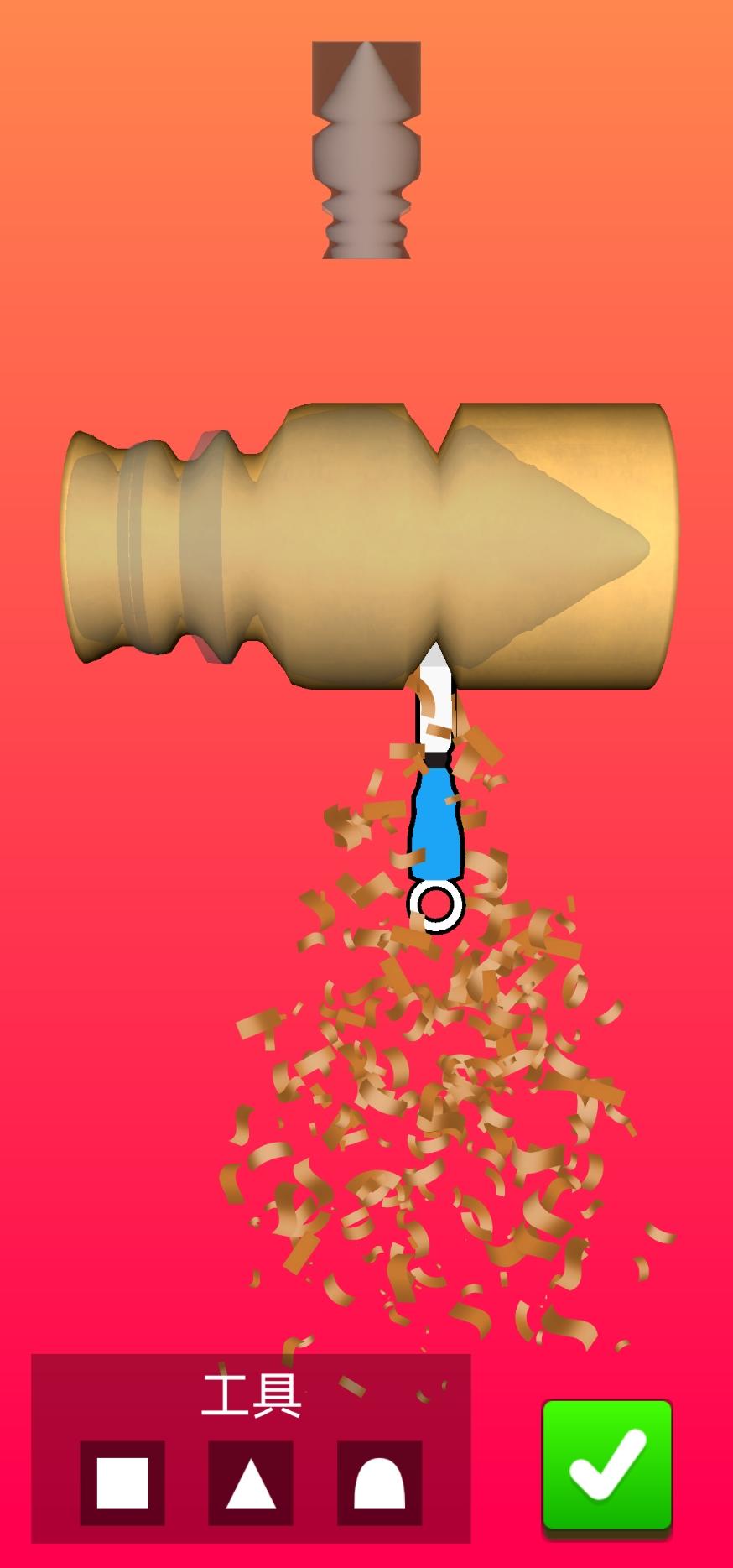Confirm carving with the green checkmark
This screenshot has width=733, height=1568.
[x=607, y=1465]
